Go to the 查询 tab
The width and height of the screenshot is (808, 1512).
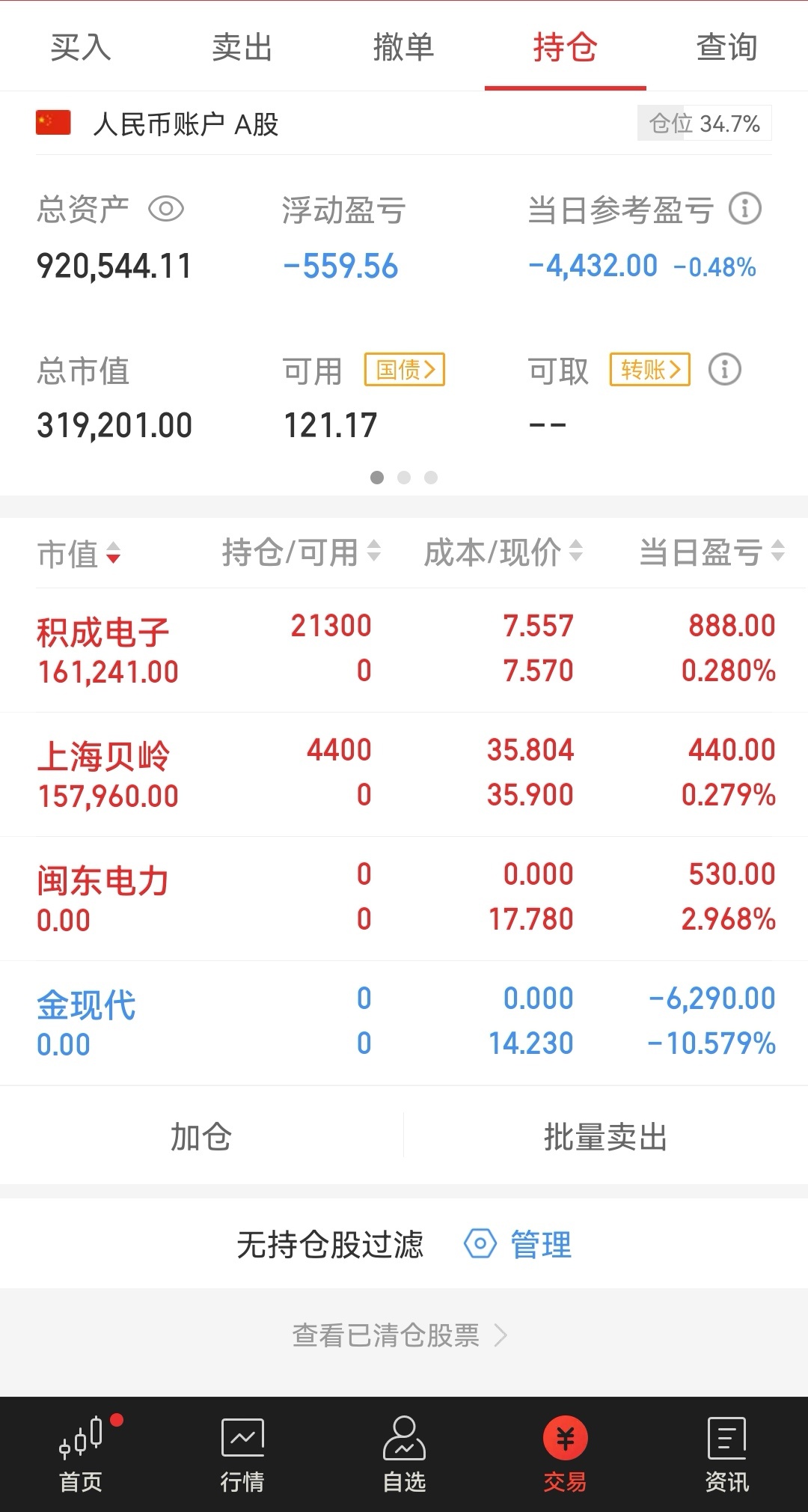pyautogui.click(x=727, y=47)
